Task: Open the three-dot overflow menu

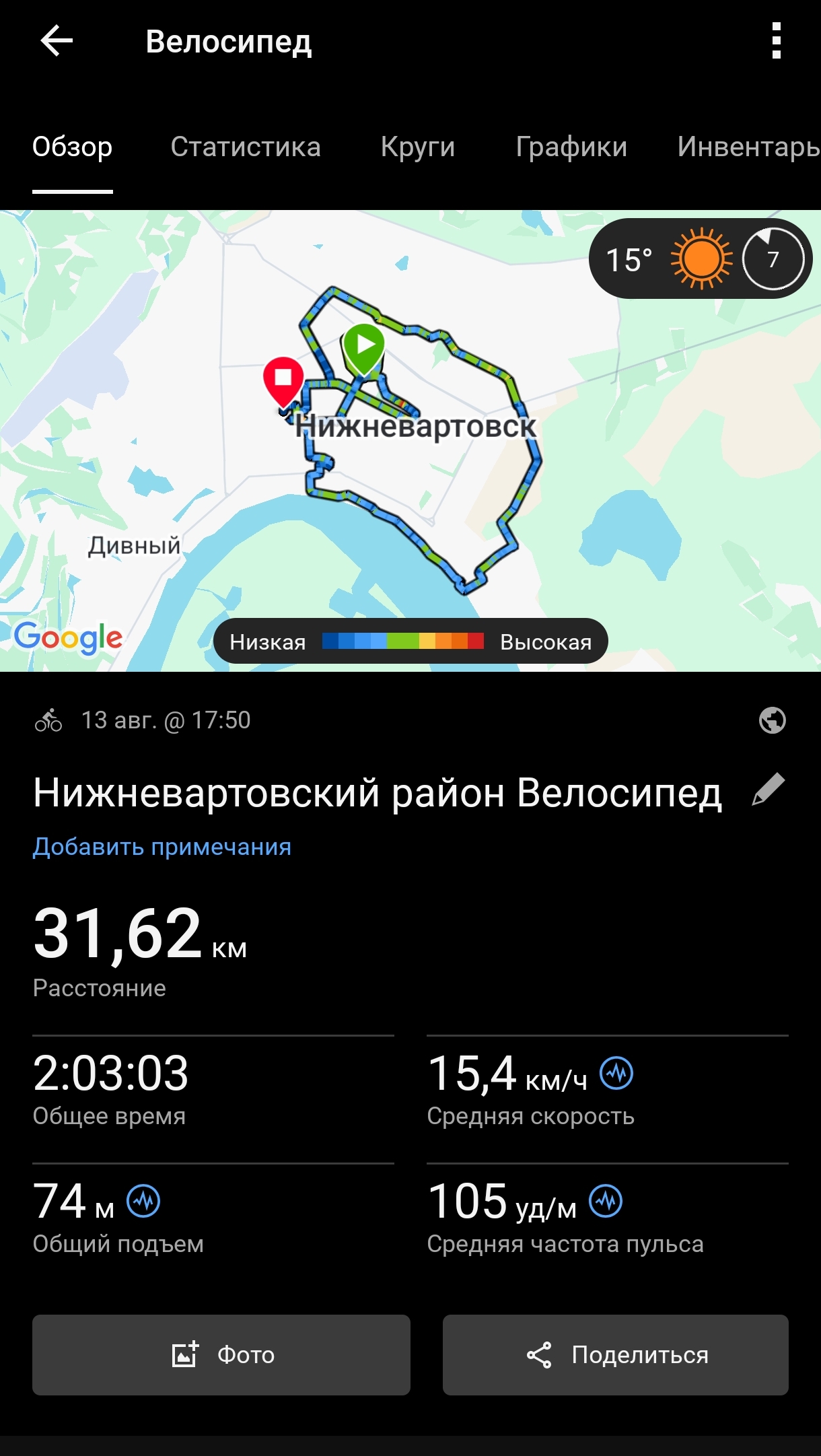Action: [776, 41]
